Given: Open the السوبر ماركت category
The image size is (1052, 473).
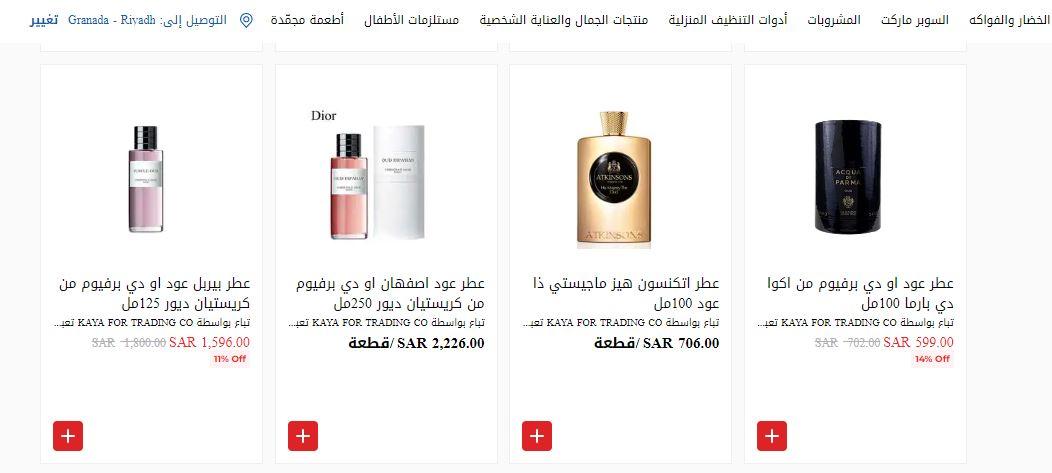Looking at the screenshot, I should 913,20.
